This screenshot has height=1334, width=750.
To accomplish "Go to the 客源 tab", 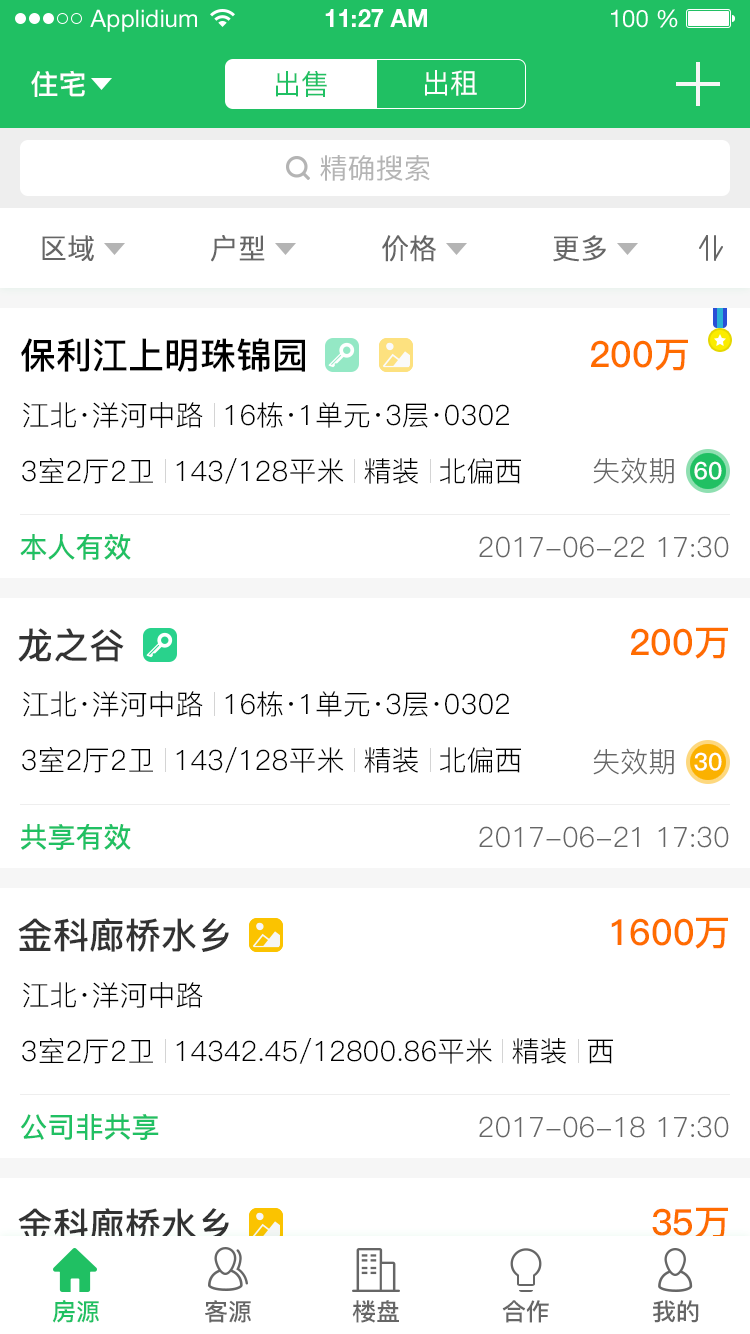I will coord(227,1286).
